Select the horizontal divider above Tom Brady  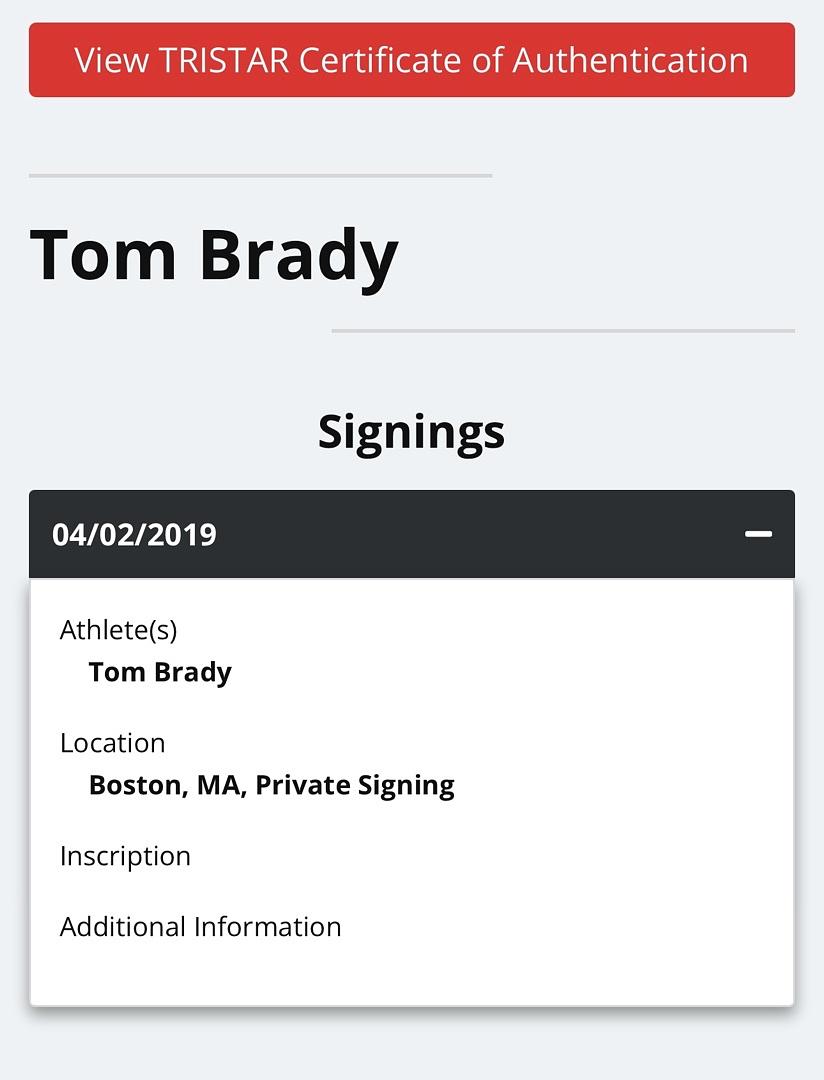pyautogui.click(x=262, y=176)
